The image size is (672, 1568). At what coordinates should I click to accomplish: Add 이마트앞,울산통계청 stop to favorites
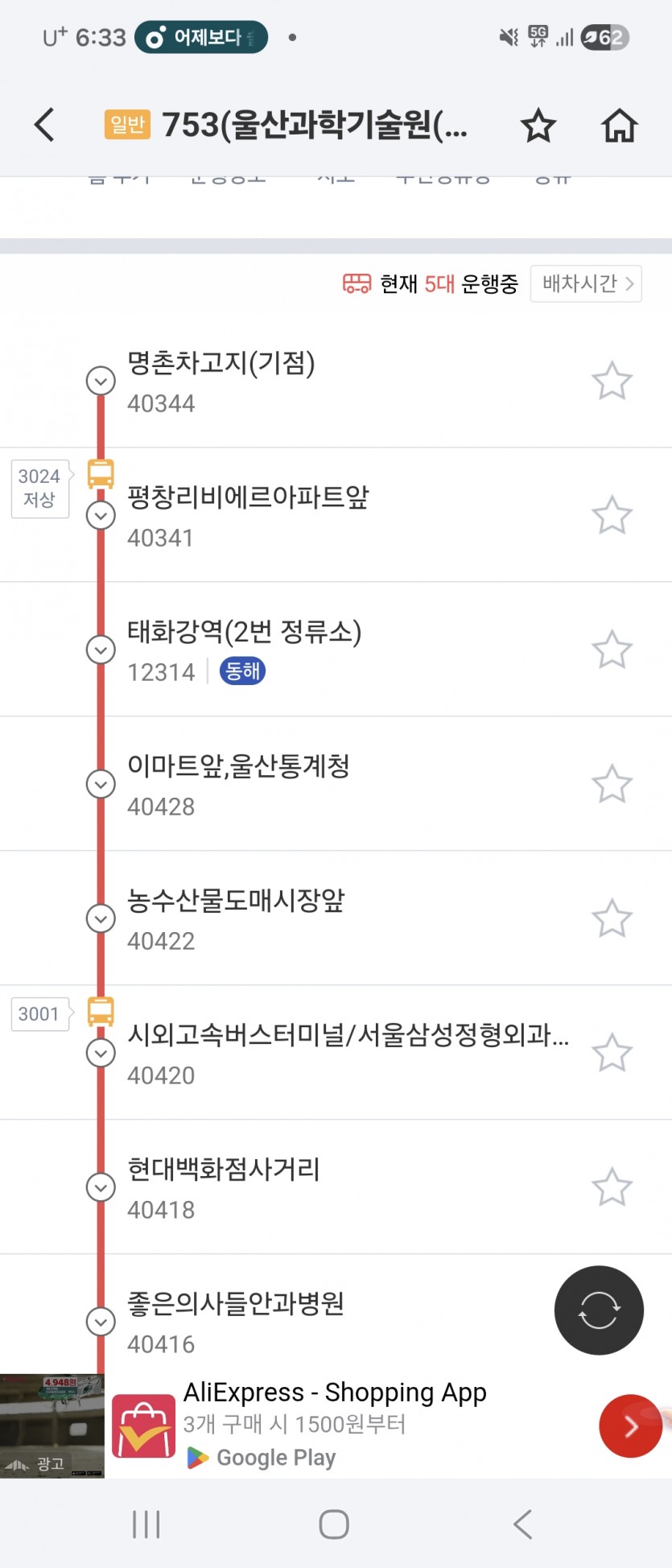tap(612, 784)
